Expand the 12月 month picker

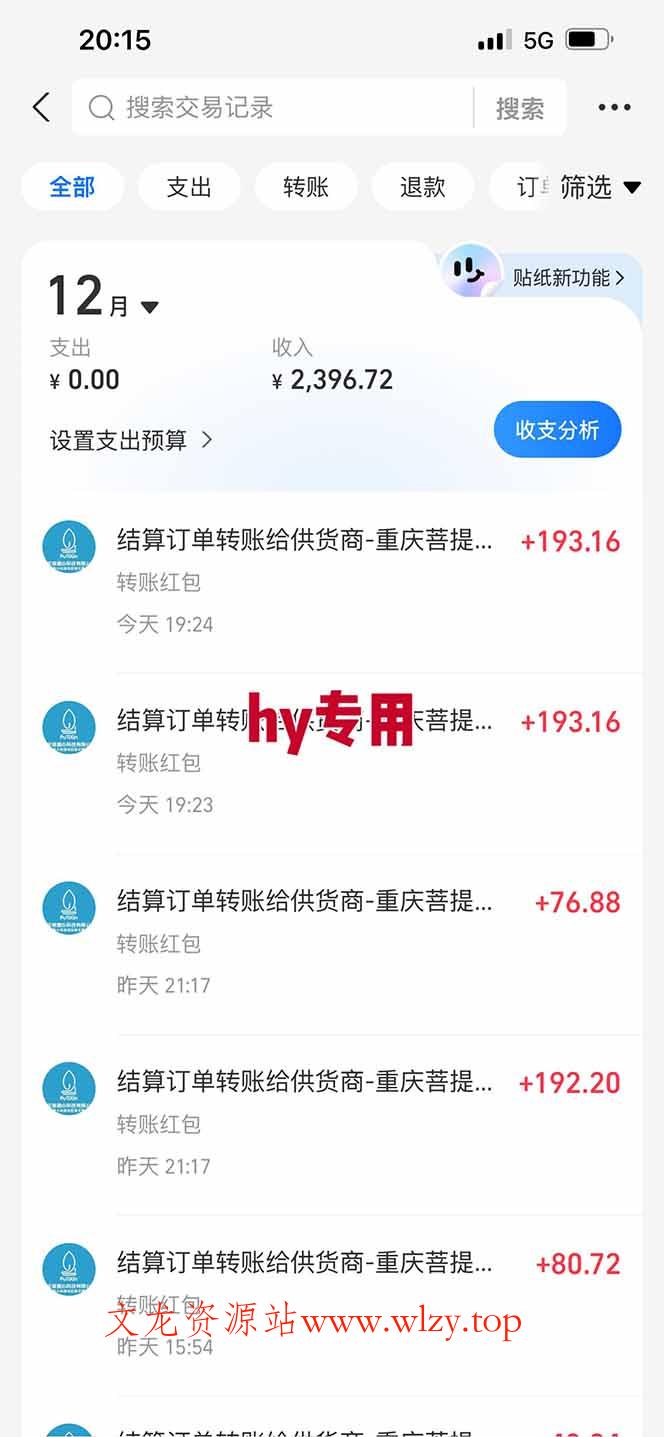coord(103,299)
